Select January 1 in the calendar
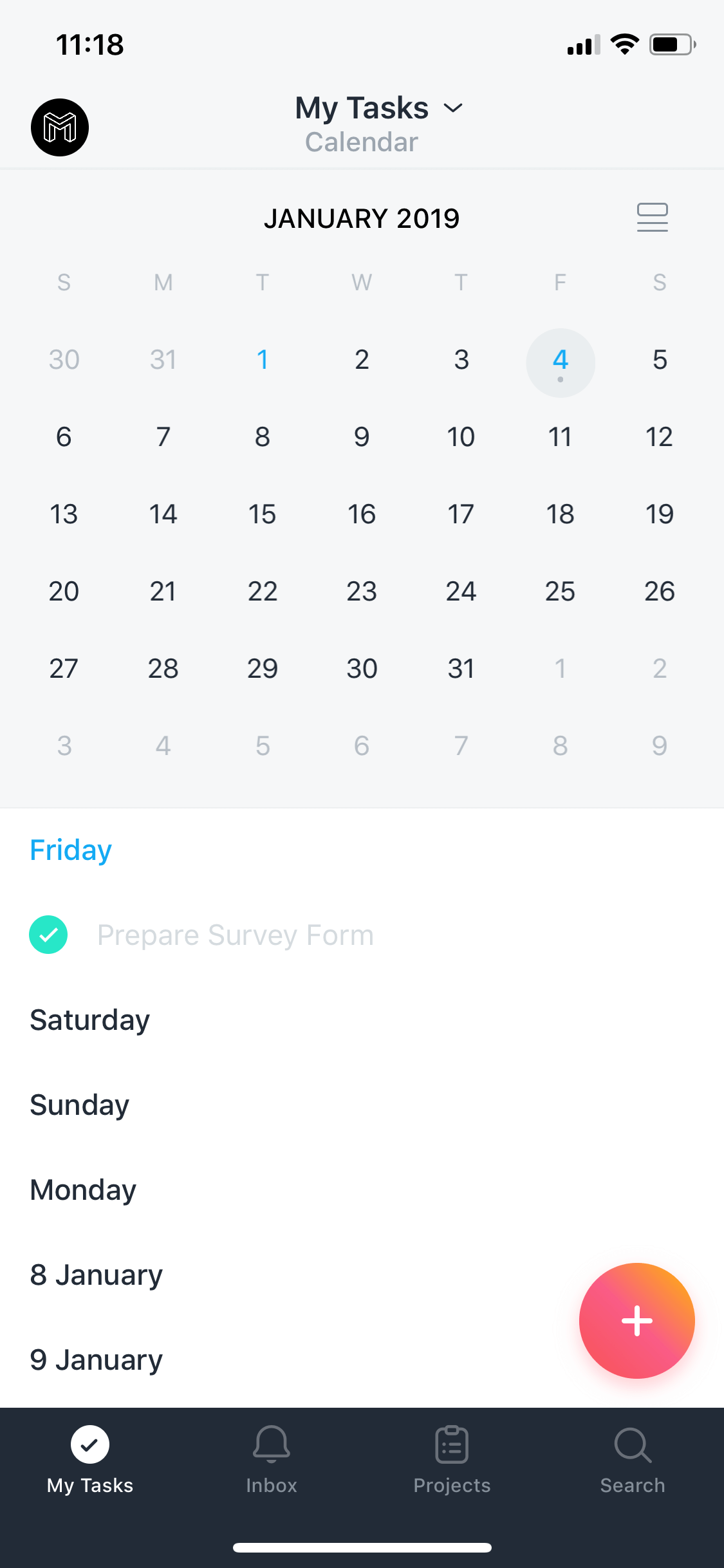 point(263,360)
